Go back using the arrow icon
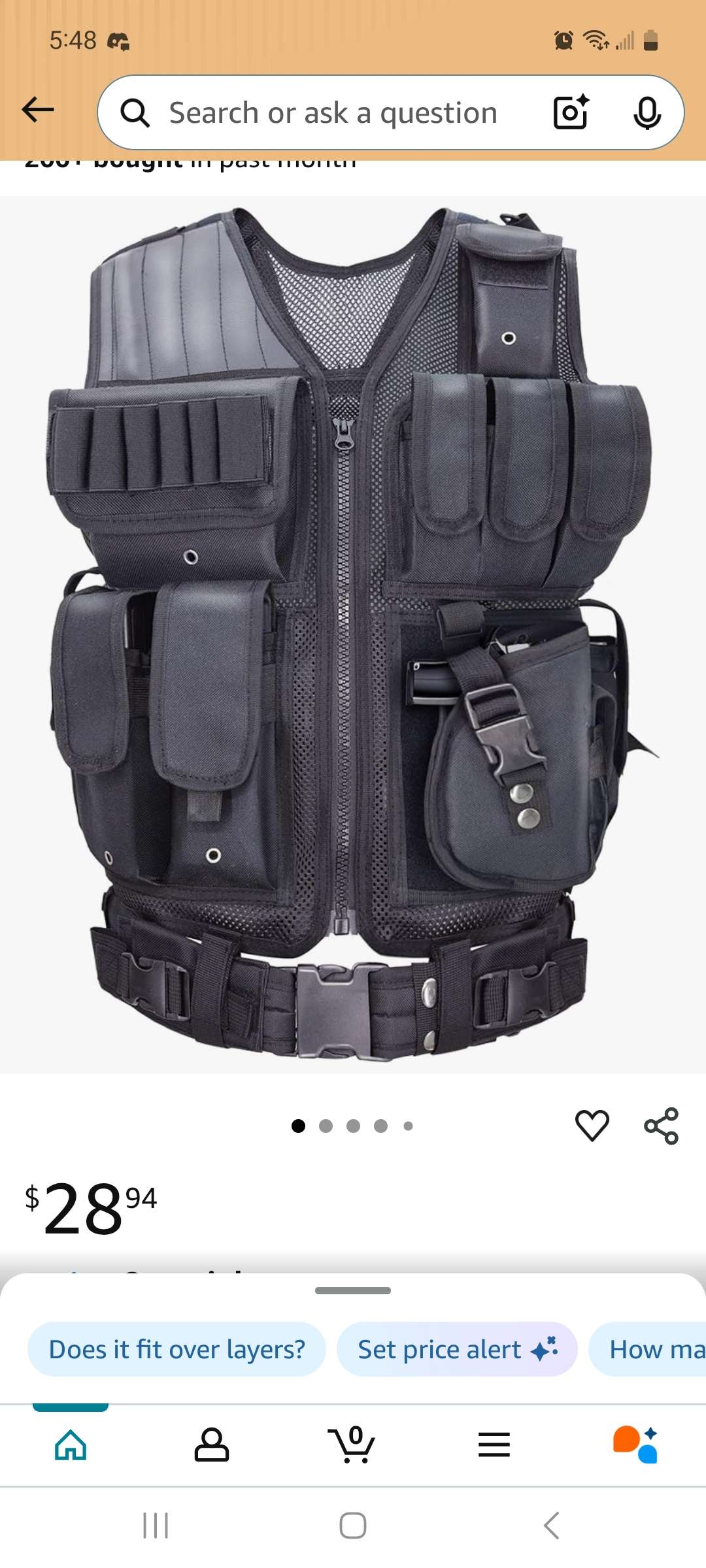Image resolution: width=706 pixels, height=1568 pixels. pyautogui.click(x=38, y=110)
